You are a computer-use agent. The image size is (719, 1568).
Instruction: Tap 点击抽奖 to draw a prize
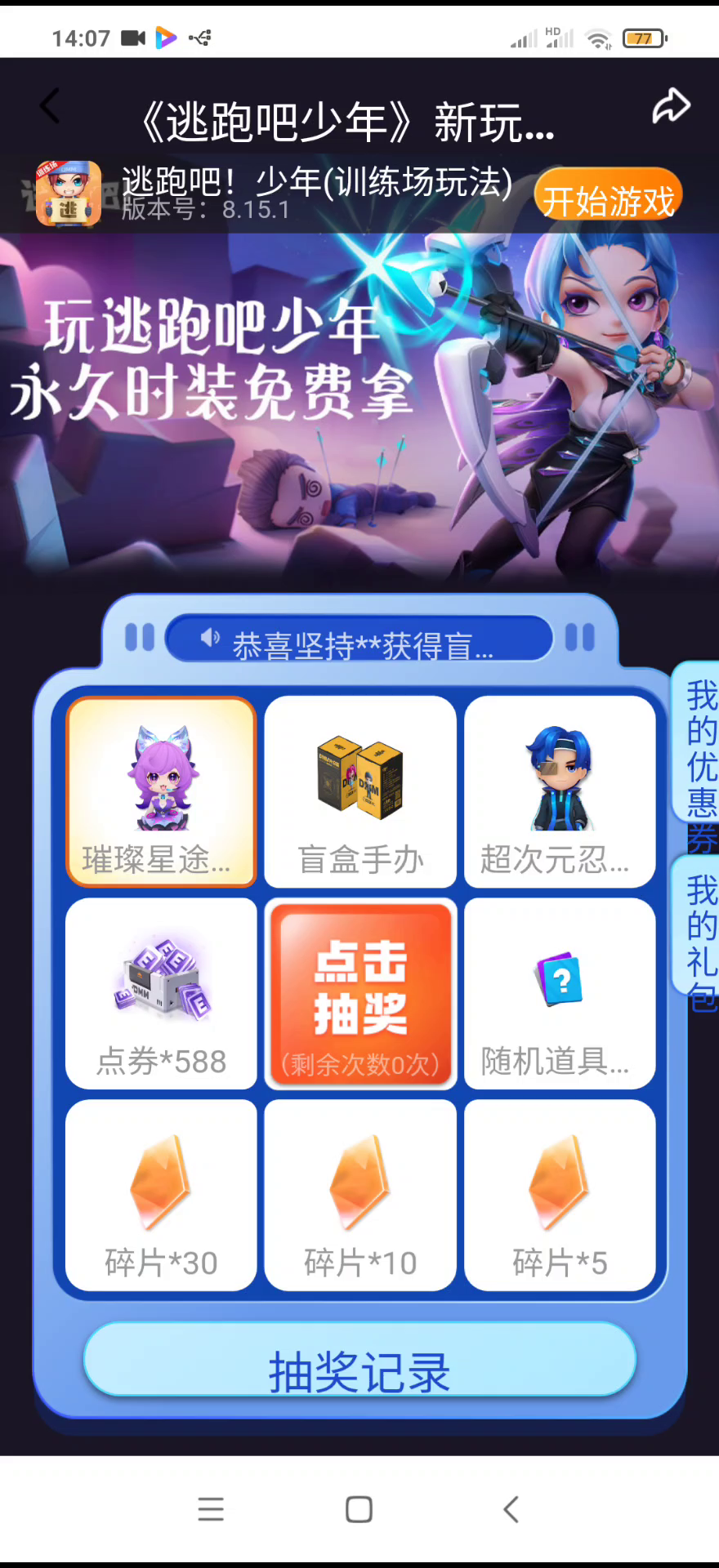tap(360, 993)
